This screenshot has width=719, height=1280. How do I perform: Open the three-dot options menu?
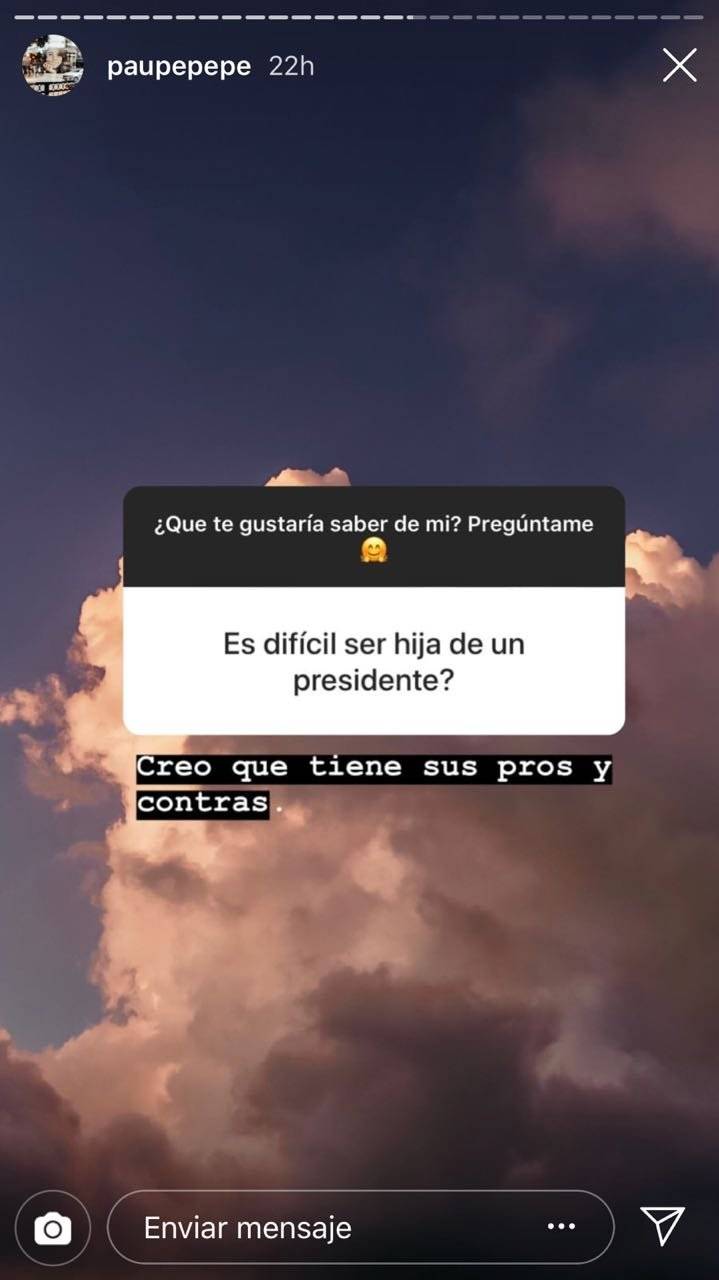561,1227
